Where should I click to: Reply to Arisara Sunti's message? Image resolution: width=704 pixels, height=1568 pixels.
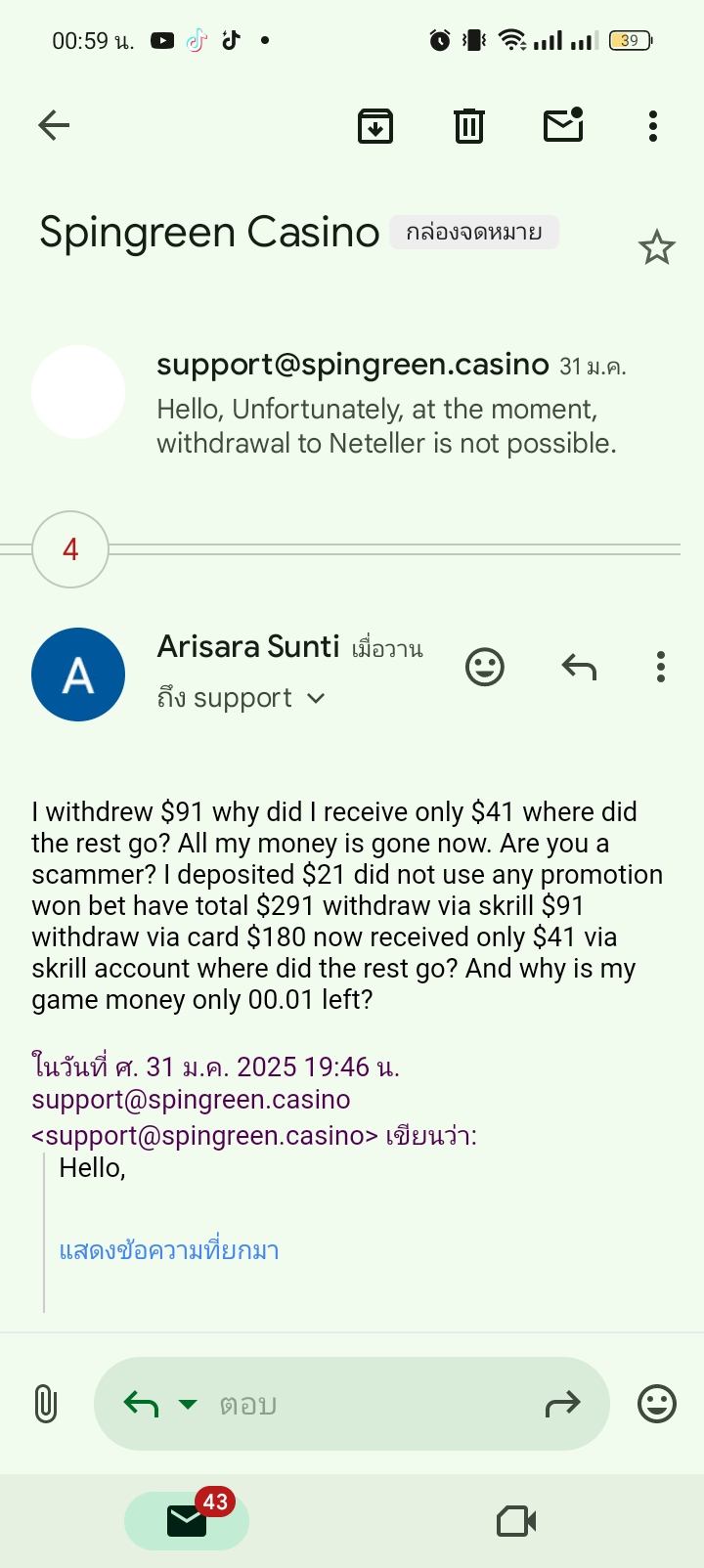tap(579, 668)
